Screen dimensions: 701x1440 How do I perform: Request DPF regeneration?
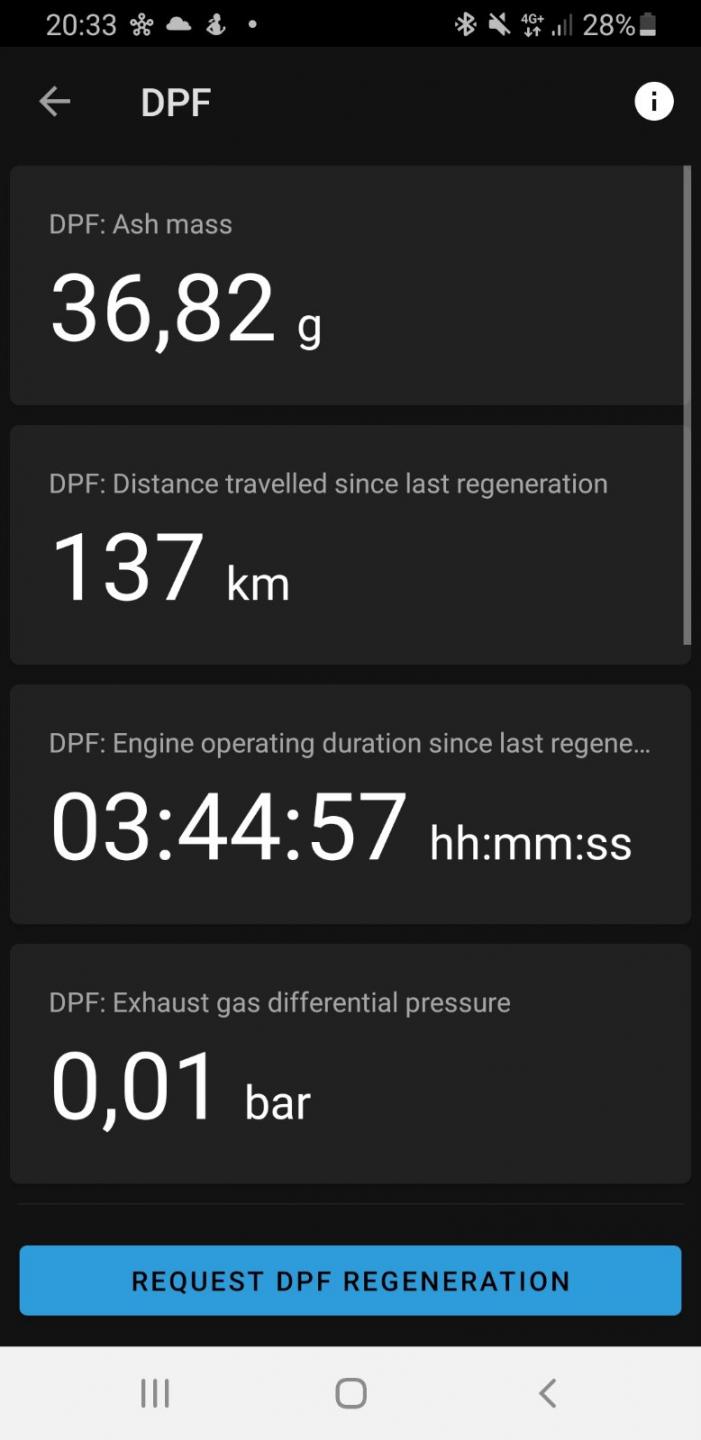(350, 1280)
